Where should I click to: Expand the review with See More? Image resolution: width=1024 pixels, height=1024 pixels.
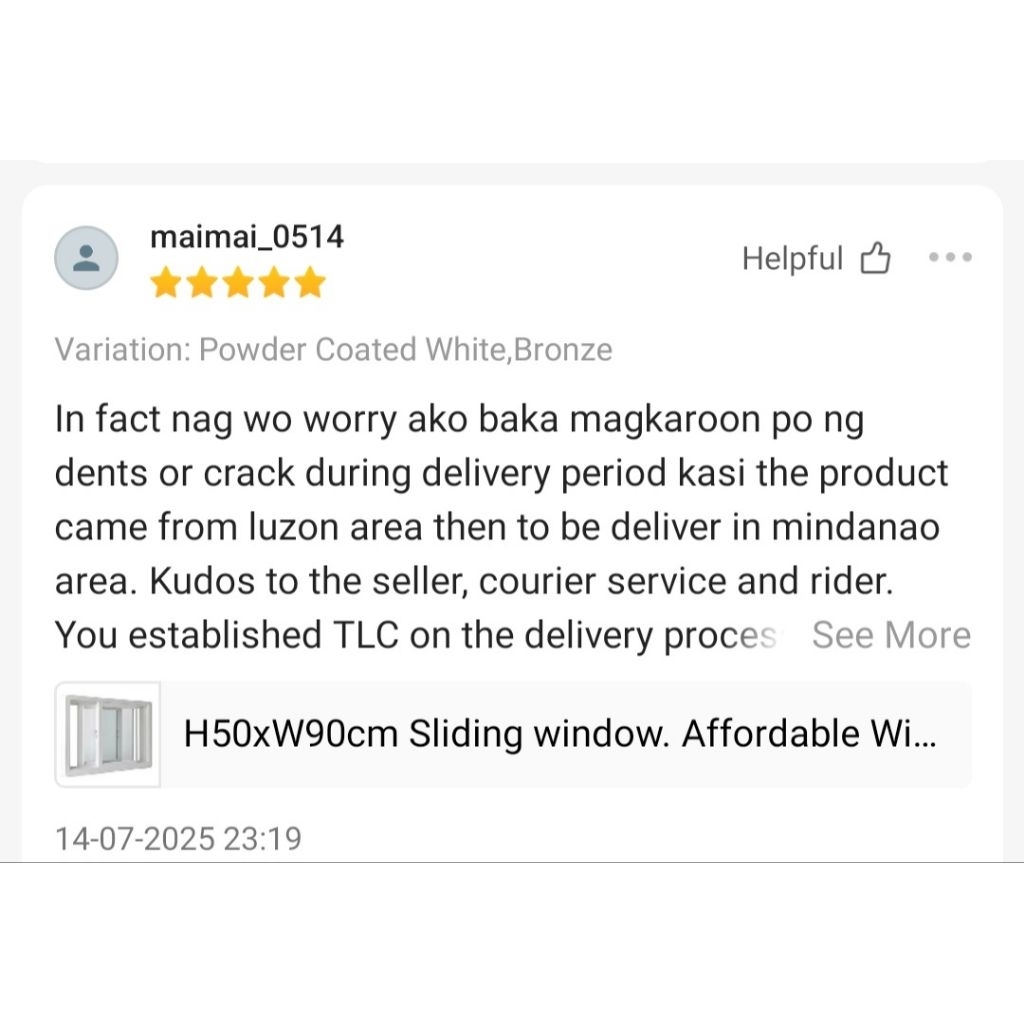[x=890, y=635]
